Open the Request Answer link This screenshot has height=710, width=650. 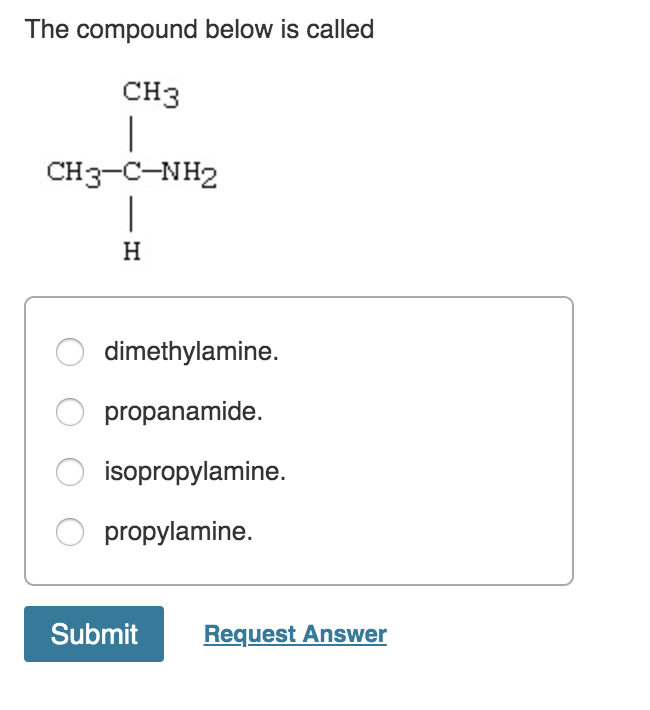[295, 634]
